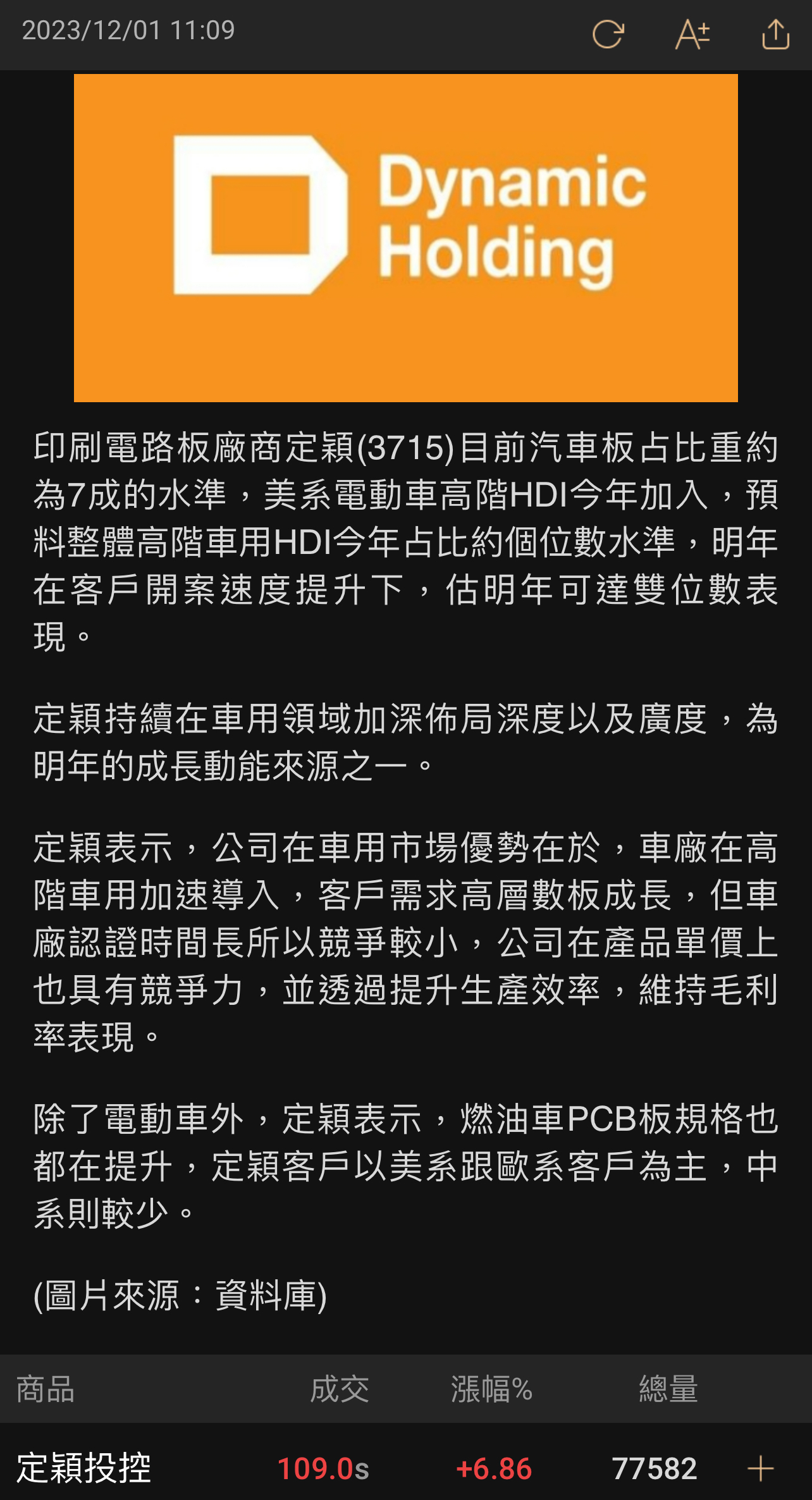The image size is (812, 1500).
Task: Select the 商品 column header
Action: coord(44,1390)
